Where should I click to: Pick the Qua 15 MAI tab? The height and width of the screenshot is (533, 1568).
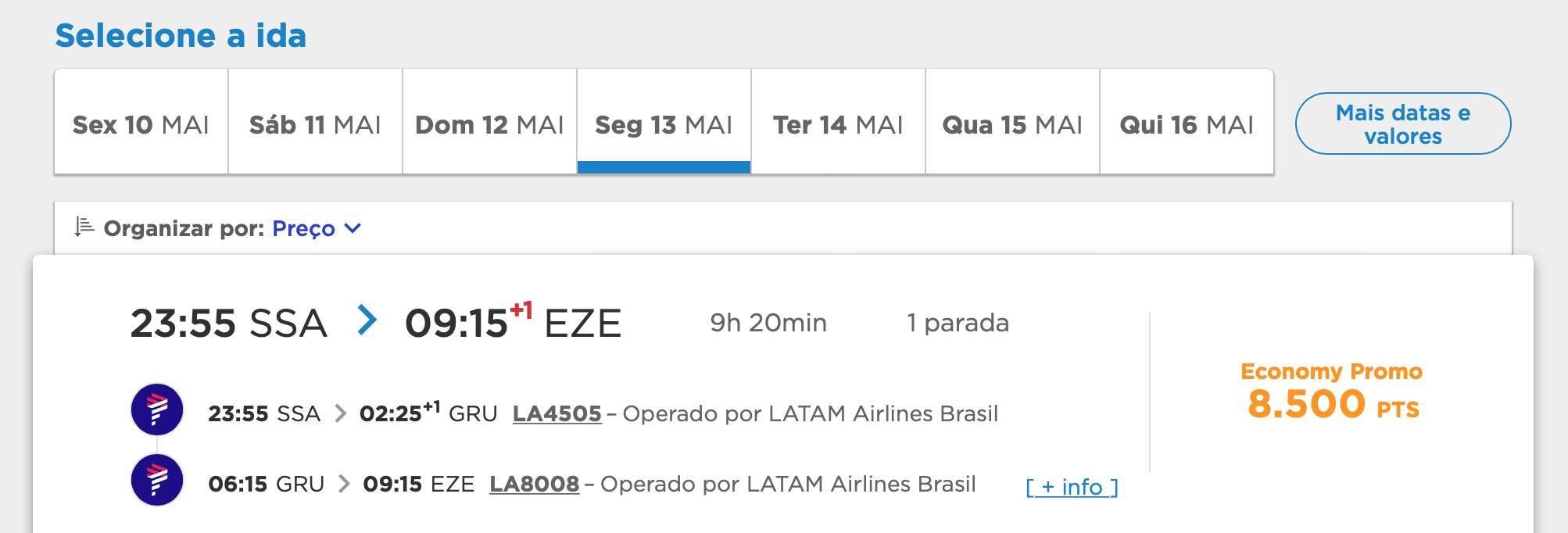point(1012,123)
